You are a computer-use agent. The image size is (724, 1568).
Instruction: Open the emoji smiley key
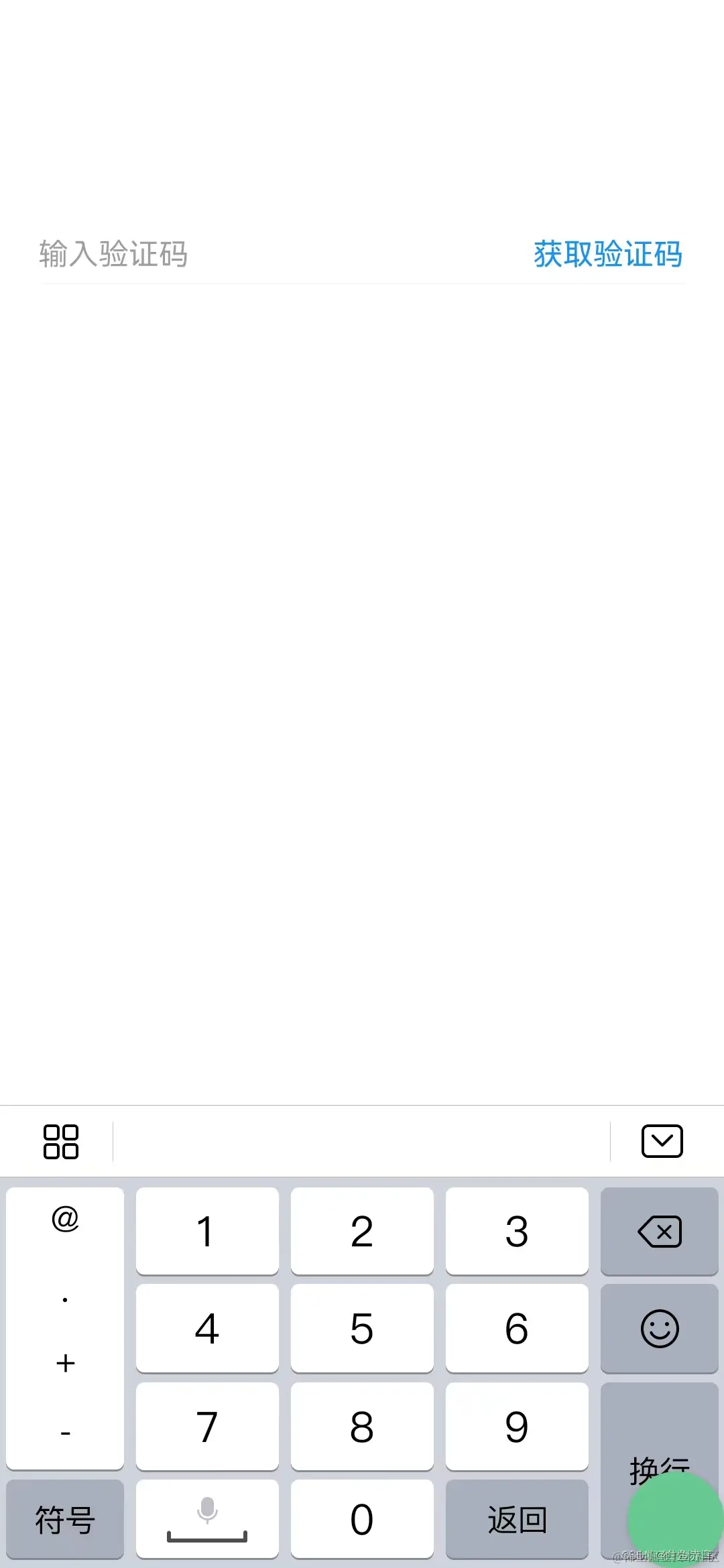click(x=660, y=1329)
